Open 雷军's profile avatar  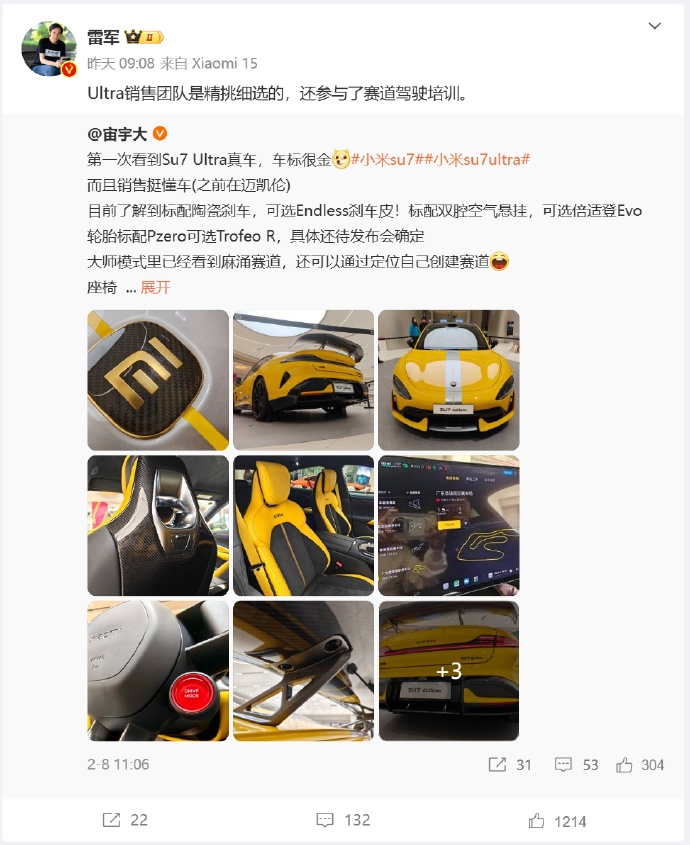pyautogui.click(x=48, y=50)
